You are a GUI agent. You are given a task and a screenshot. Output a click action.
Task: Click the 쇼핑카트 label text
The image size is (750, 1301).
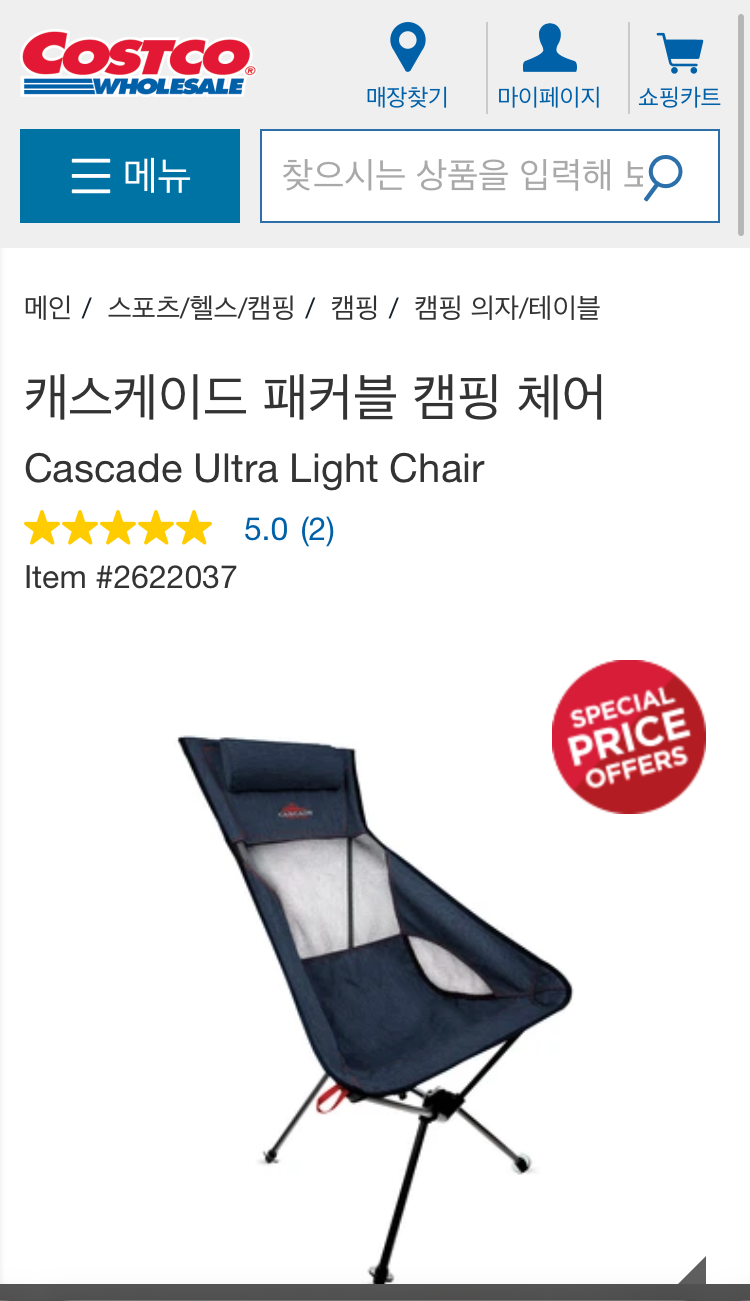coord(681,95)
